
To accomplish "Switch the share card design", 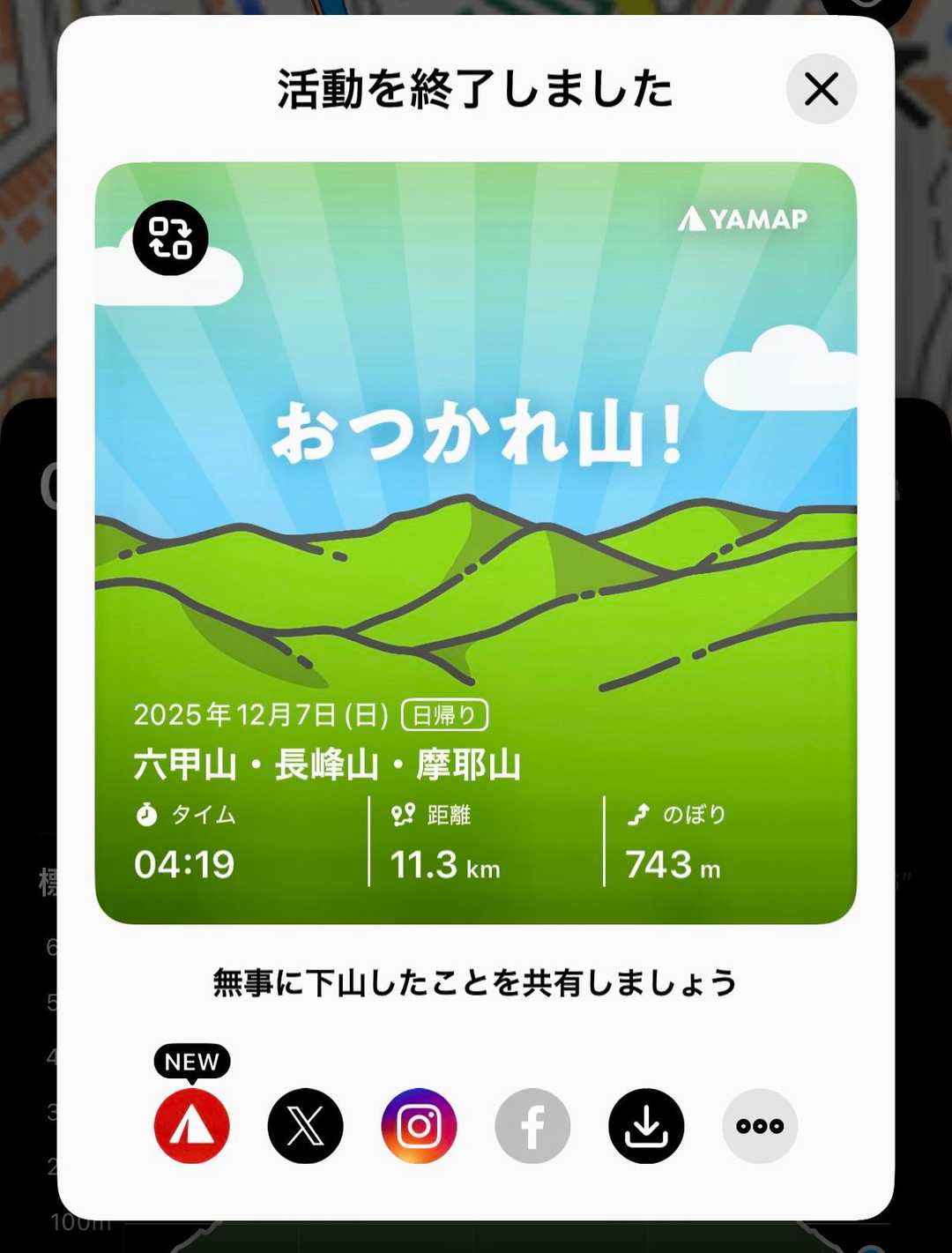I will (x=170, y=238).
